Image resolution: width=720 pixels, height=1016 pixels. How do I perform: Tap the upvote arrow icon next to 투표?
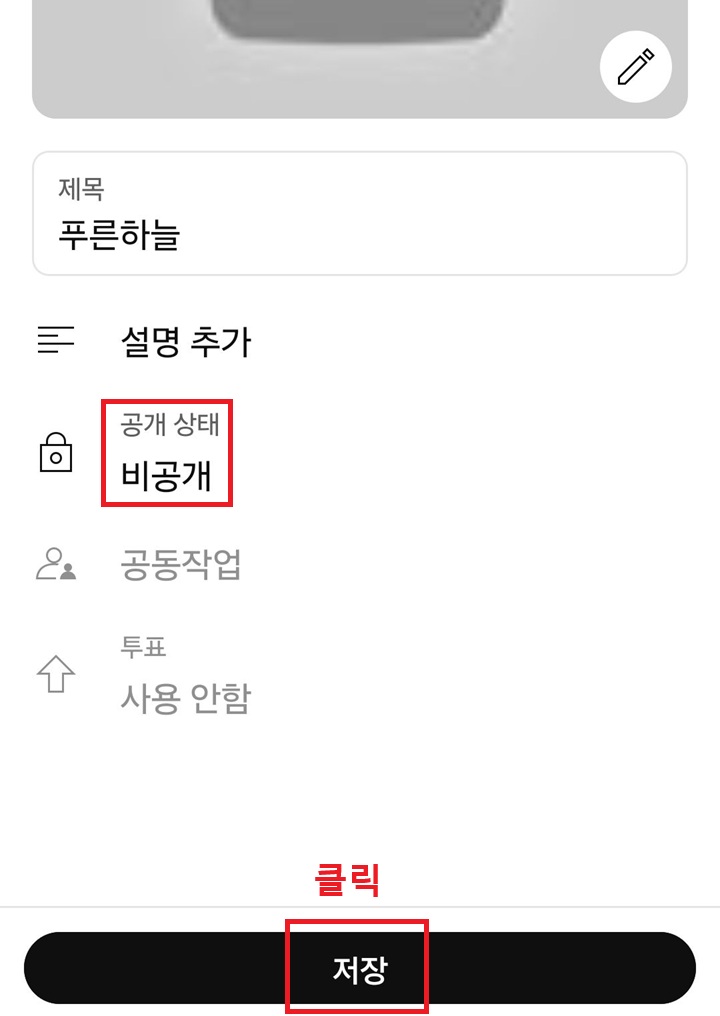(x=57, y=675)
